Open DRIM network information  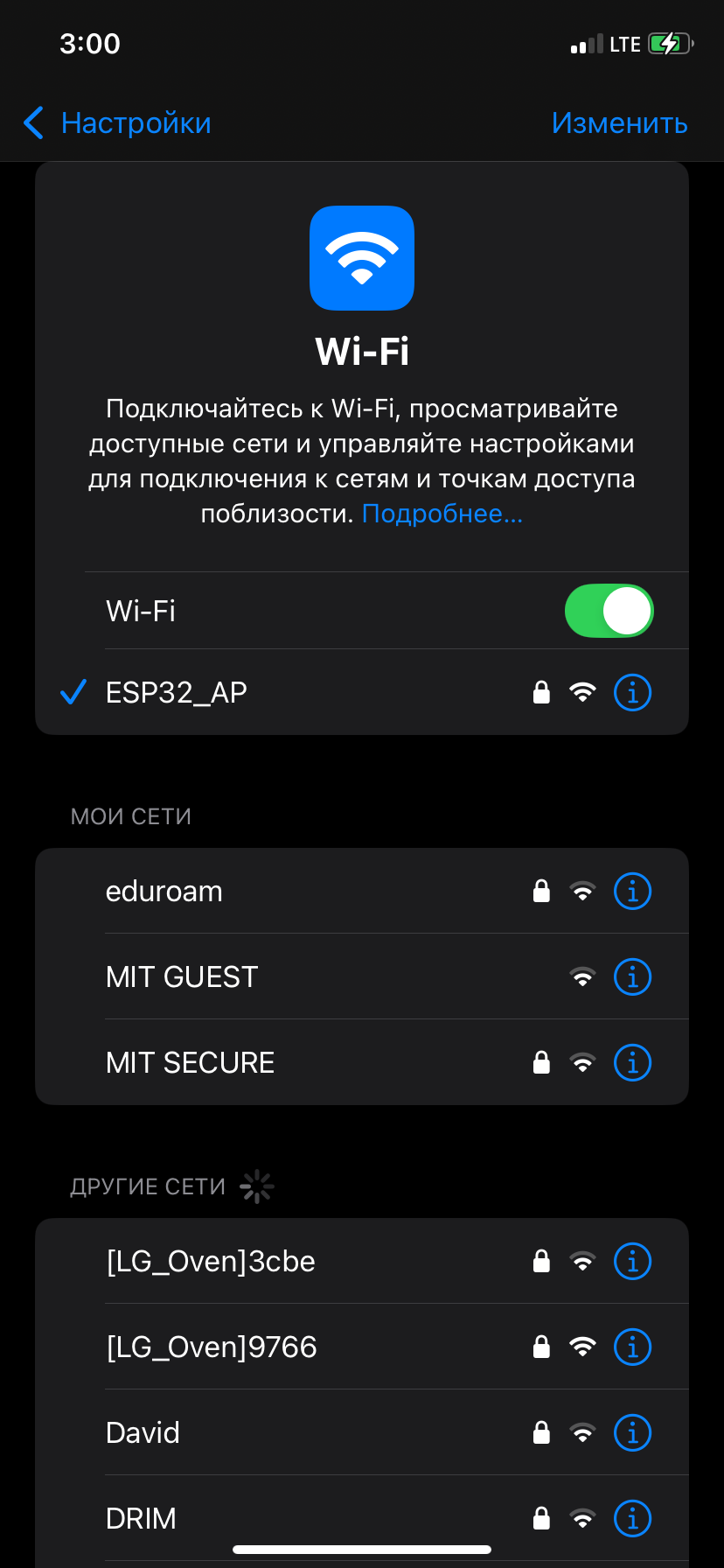coord(632,1518)
